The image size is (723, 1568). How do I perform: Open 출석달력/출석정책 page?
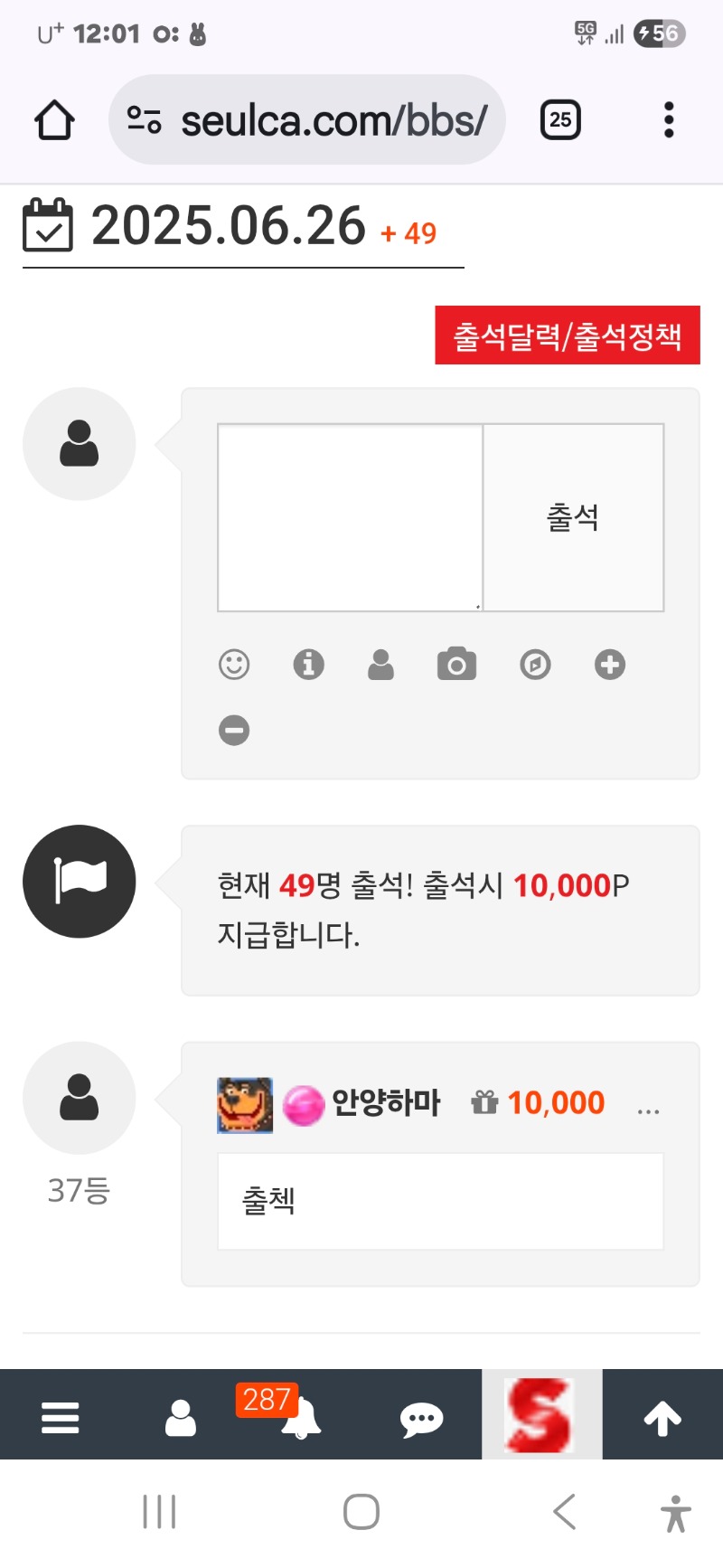(x=568, y=335)
